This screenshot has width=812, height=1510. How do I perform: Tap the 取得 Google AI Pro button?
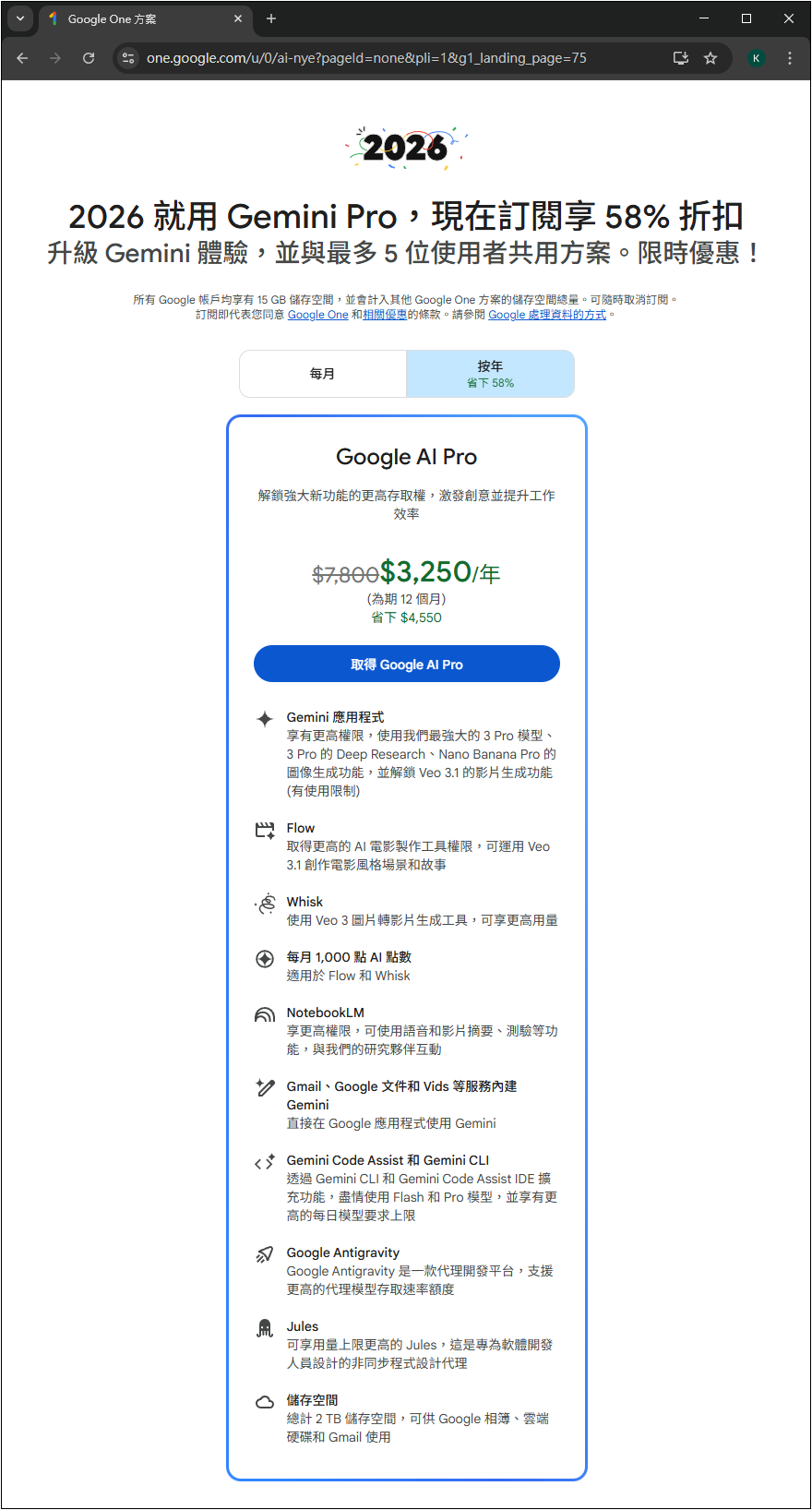[x=406, y=664]
